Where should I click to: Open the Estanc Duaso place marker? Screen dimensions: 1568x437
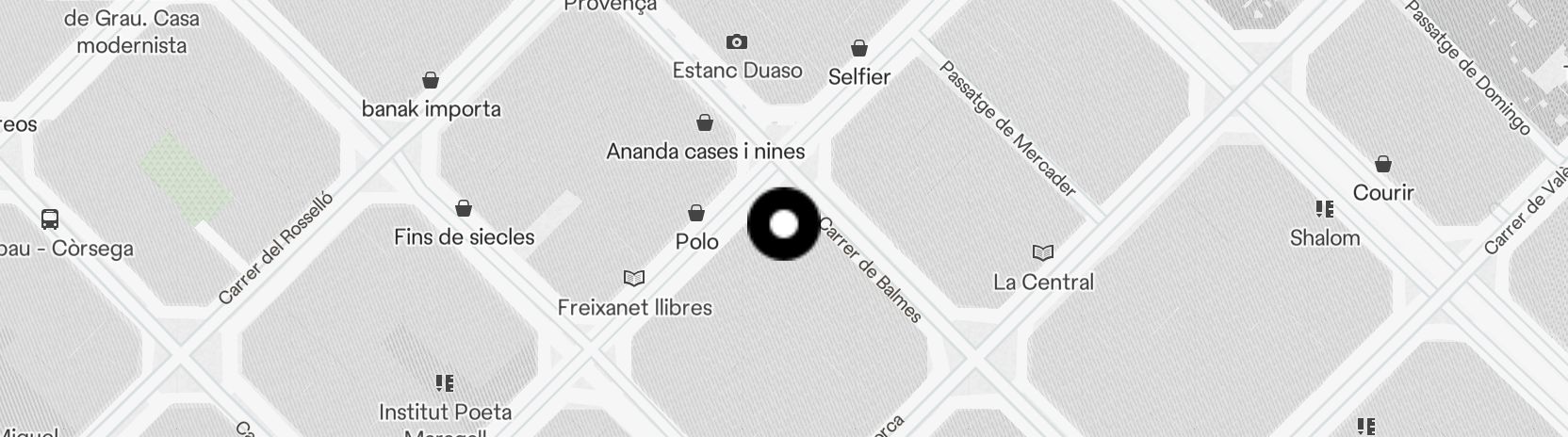(x=737, y=42)
